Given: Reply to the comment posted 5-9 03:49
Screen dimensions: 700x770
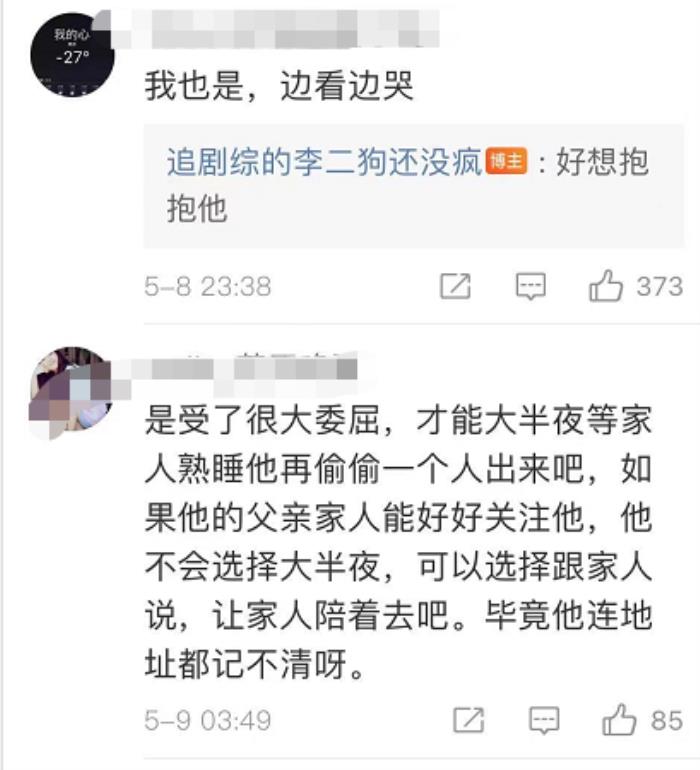Looking at the screenshot, I should click(x=545, y=720).
